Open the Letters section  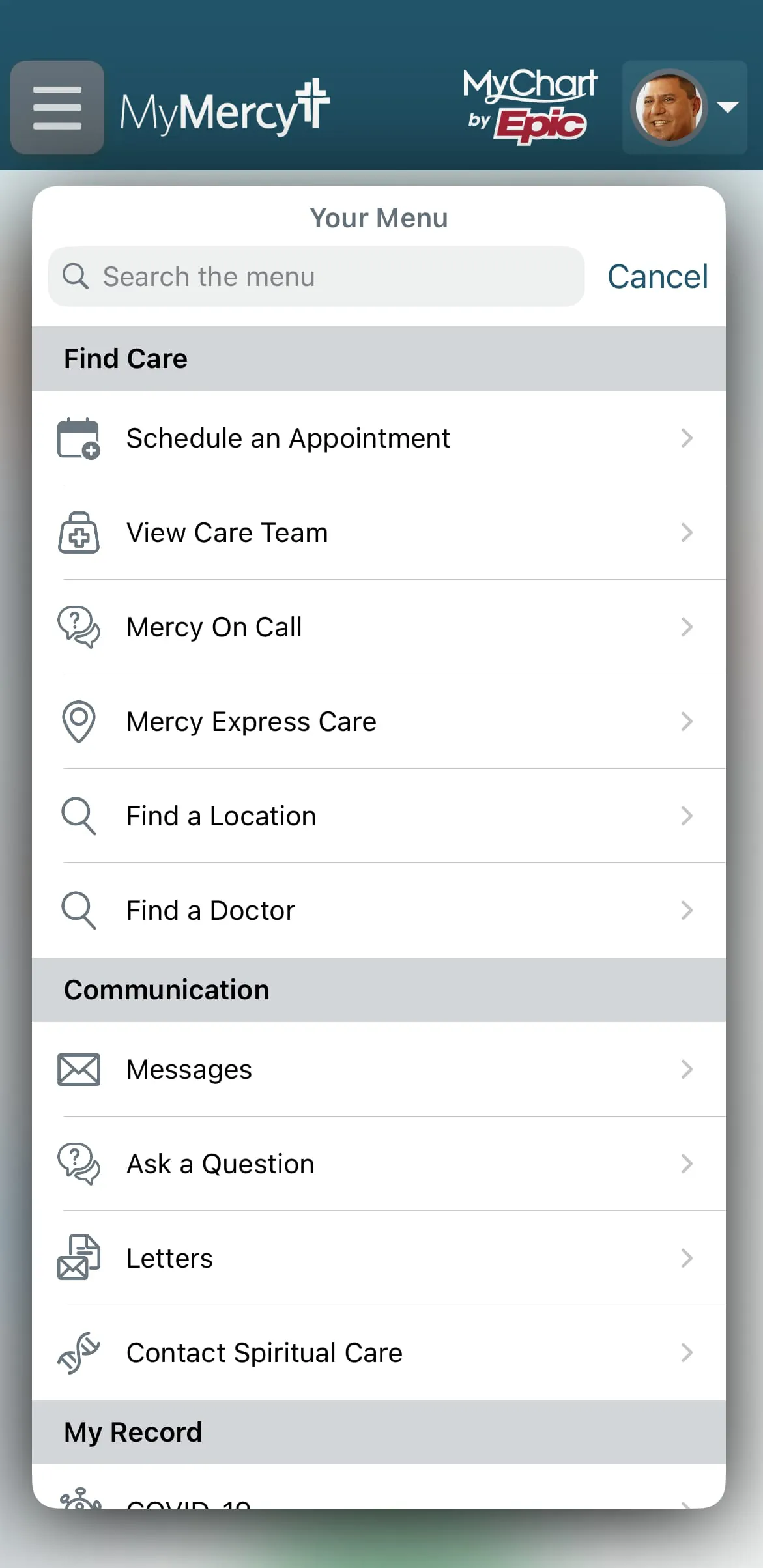378,1259
